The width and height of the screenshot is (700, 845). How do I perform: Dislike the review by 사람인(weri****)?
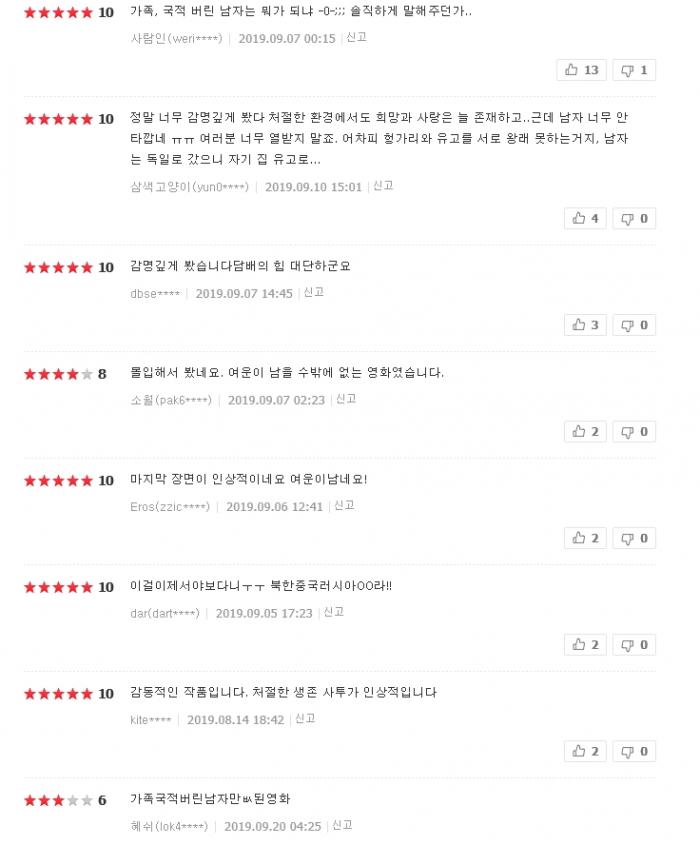pyautogui.click(x=633, y=70)
